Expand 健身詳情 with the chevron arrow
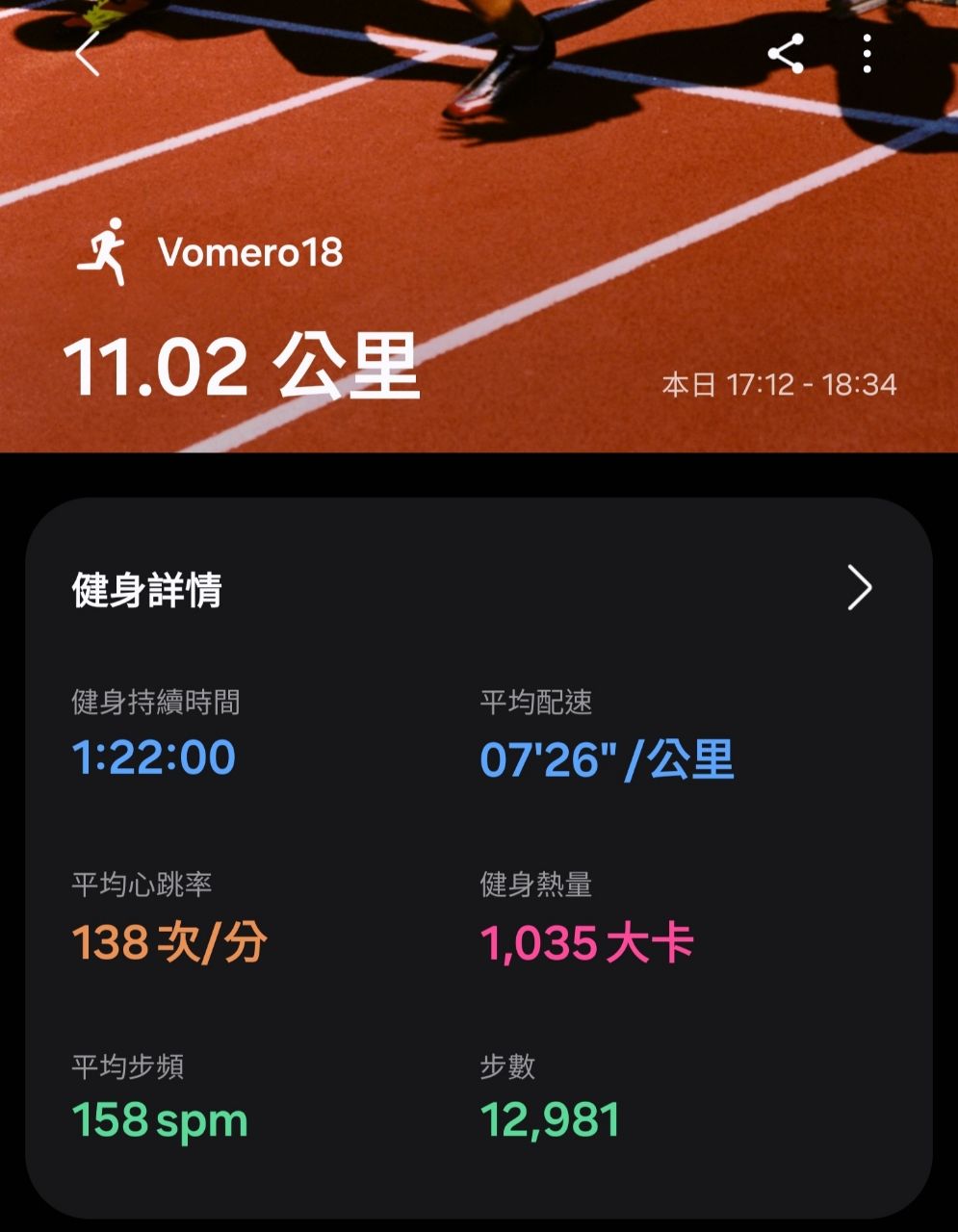Image resolution: width=958 pixels, height=1232 pixels. [859, 588]
